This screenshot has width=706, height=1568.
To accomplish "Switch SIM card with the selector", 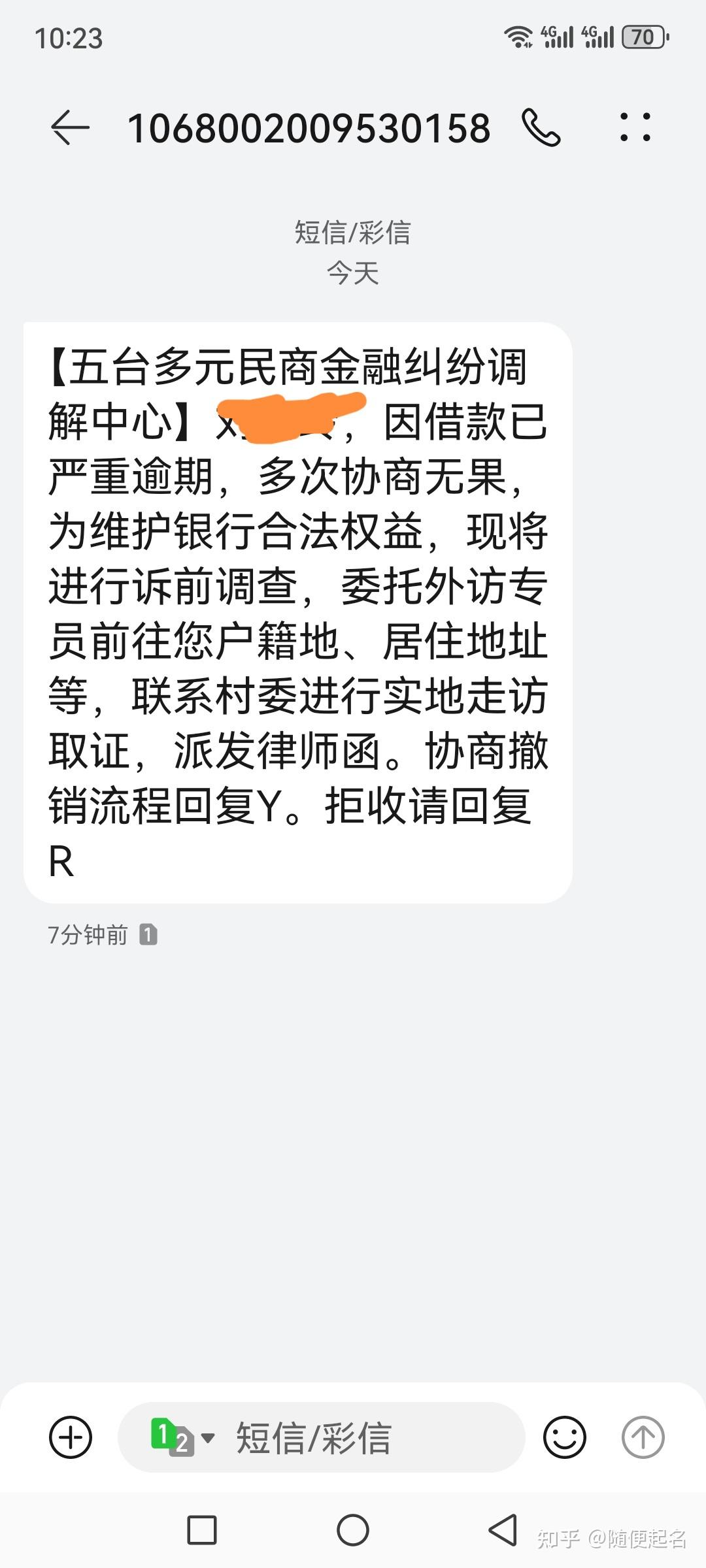I will [182, 1437].
